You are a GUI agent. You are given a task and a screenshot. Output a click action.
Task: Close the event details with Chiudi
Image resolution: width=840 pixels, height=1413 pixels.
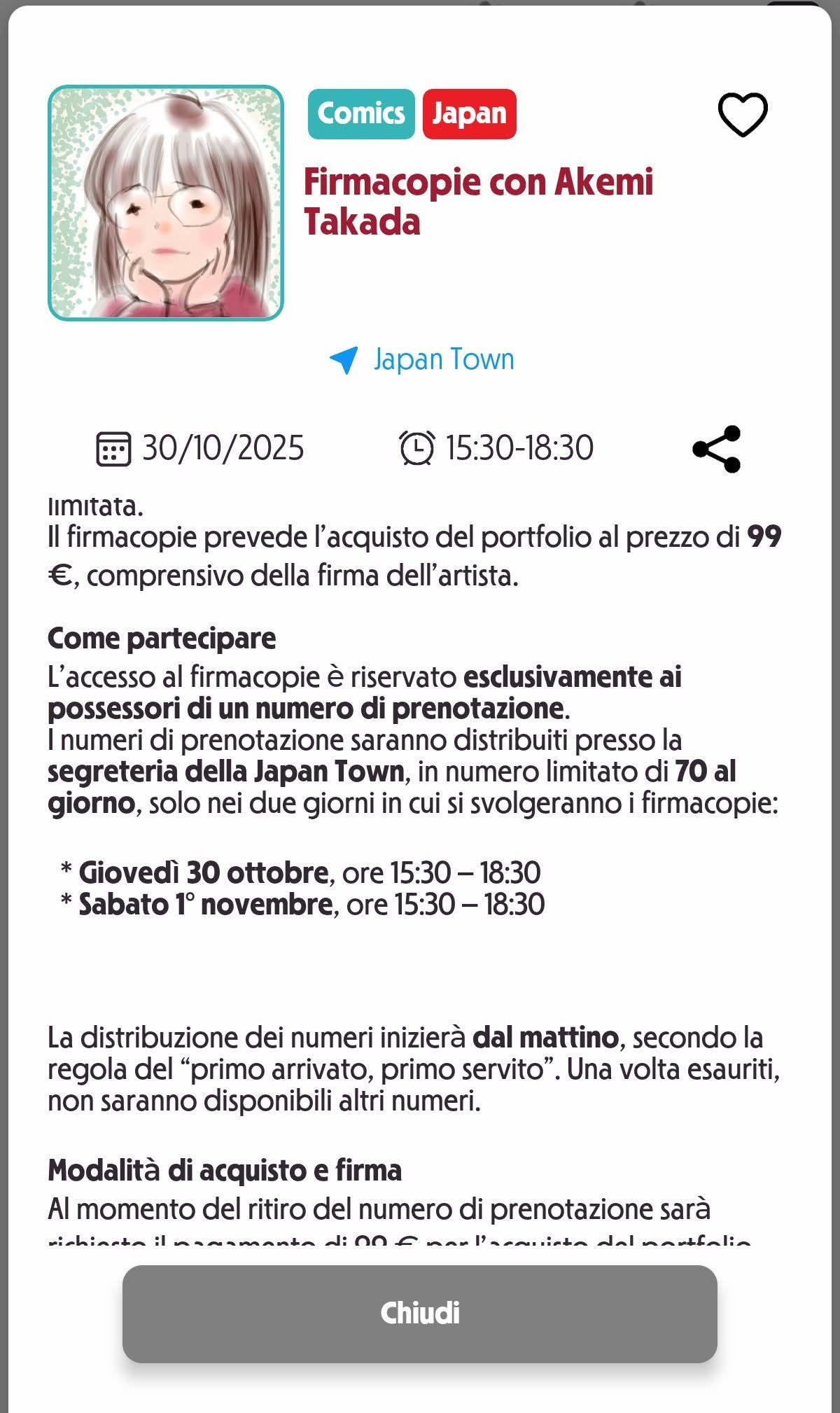click(419, 1313)
